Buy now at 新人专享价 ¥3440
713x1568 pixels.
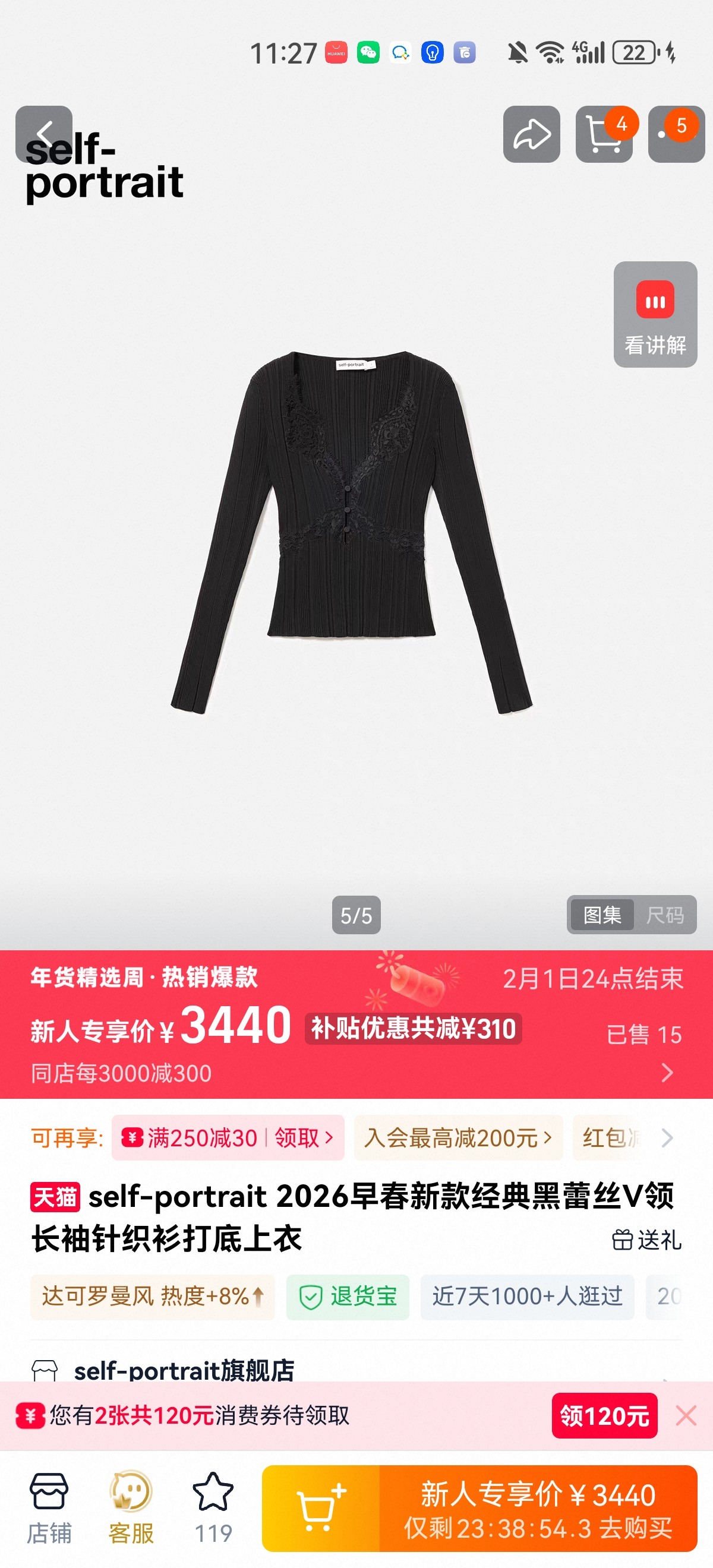pos(538,1509)
